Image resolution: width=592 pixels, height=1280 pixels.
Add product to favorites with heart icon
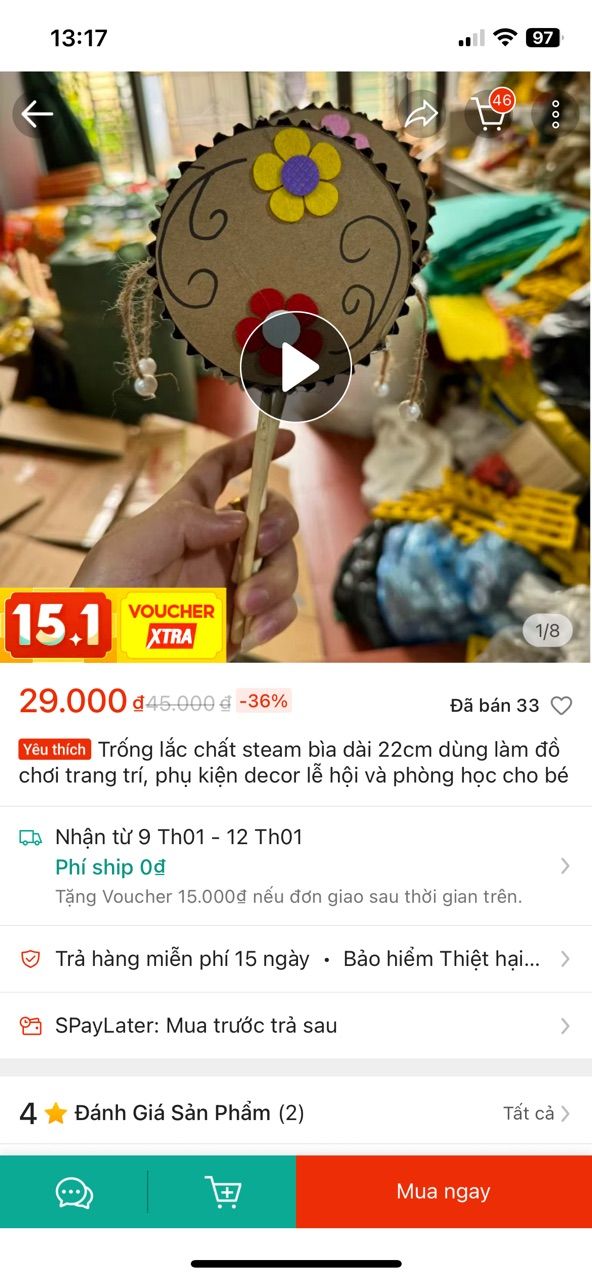pos(562,706)
